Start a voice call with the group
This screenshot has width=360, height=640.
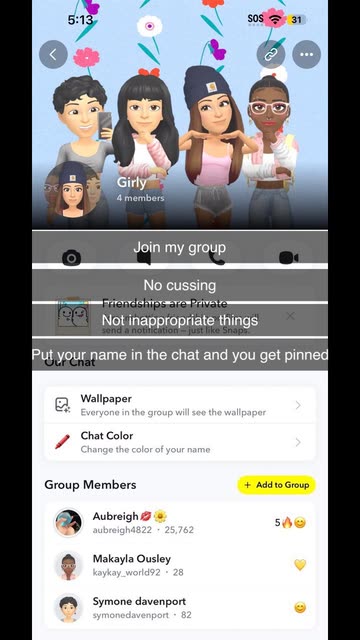pyautogui.click(x=216, y=258)
